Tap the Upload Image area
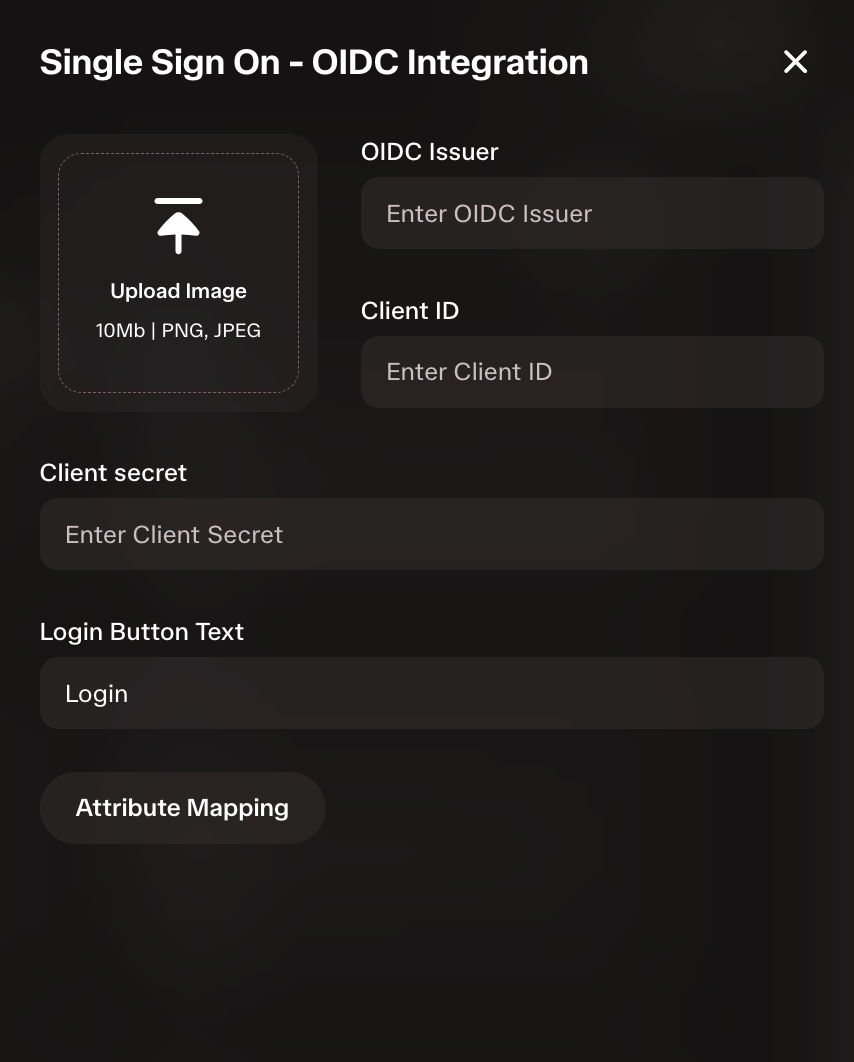 179,273
